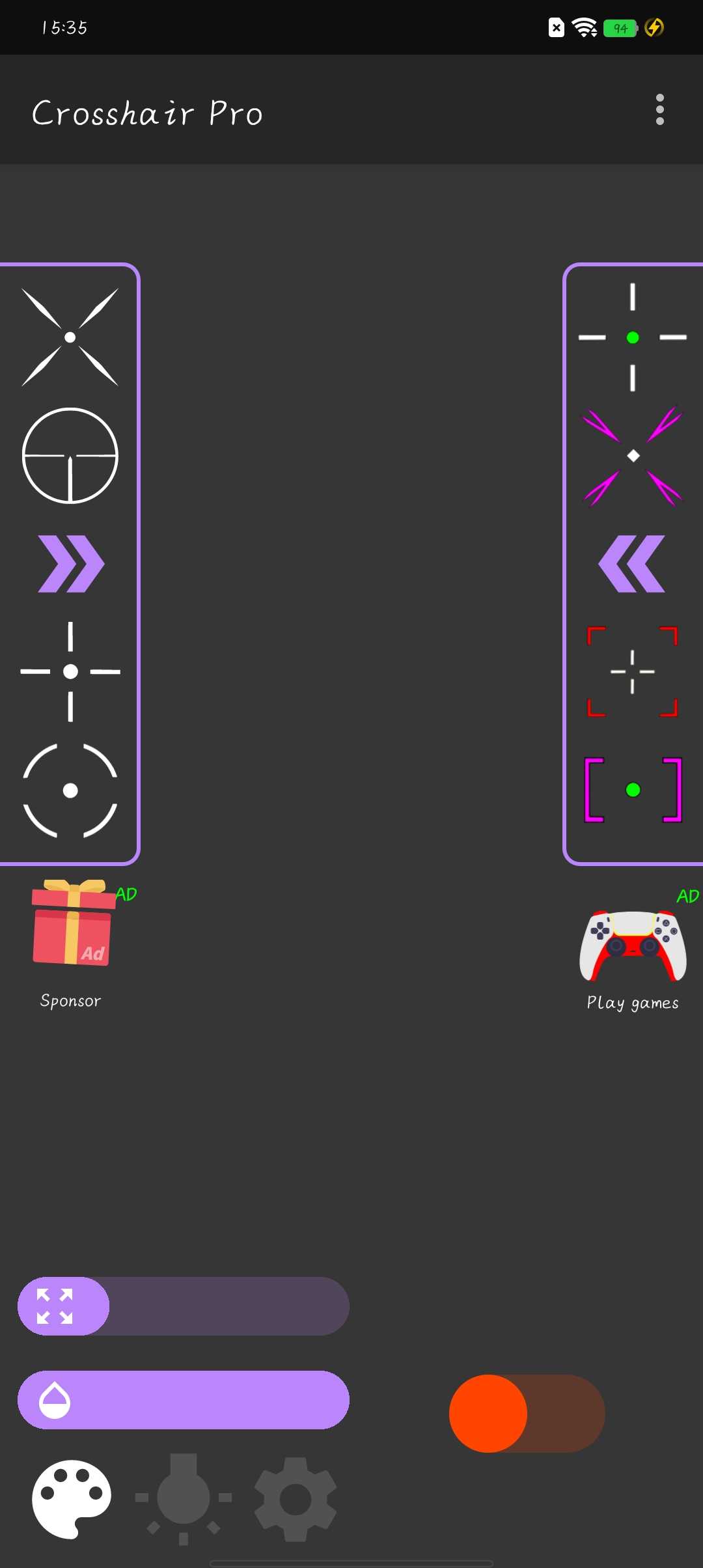Open the gear settings icon
Screen dimensions: 703x1568
pos(296,1499)
